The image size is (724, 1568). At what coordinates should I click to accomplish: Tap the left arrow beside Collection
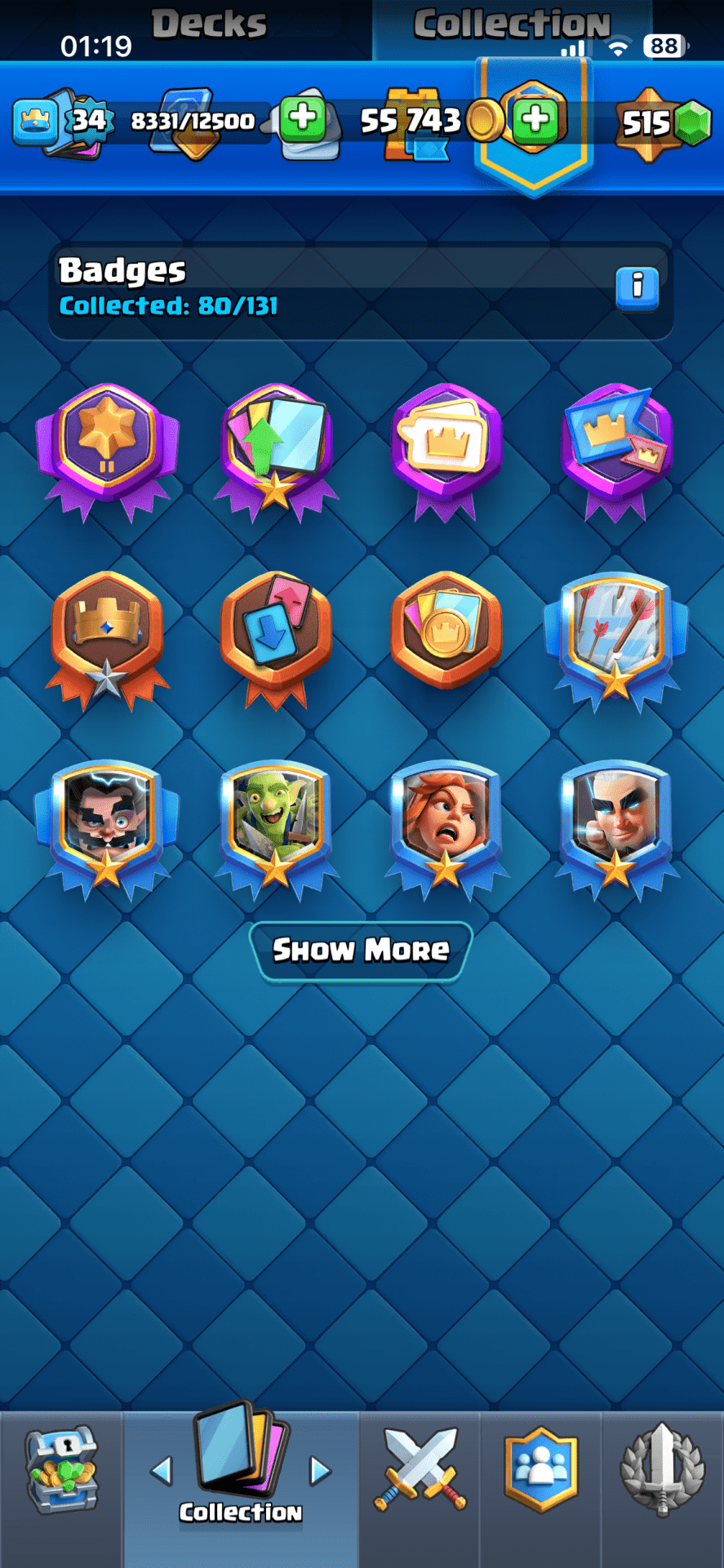pyautogui.click(x=162, y=1471)
